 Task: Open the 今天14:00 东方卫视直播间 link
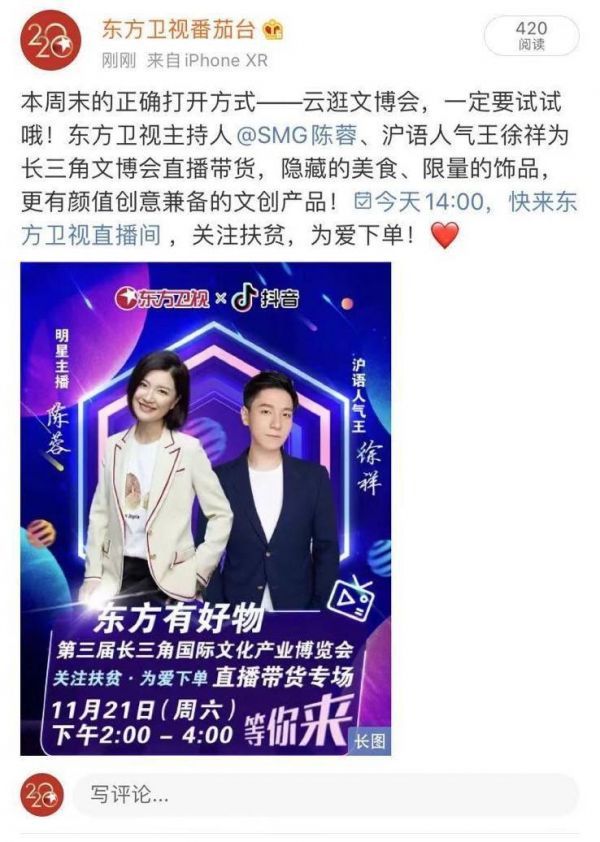(x=460, y=202)
